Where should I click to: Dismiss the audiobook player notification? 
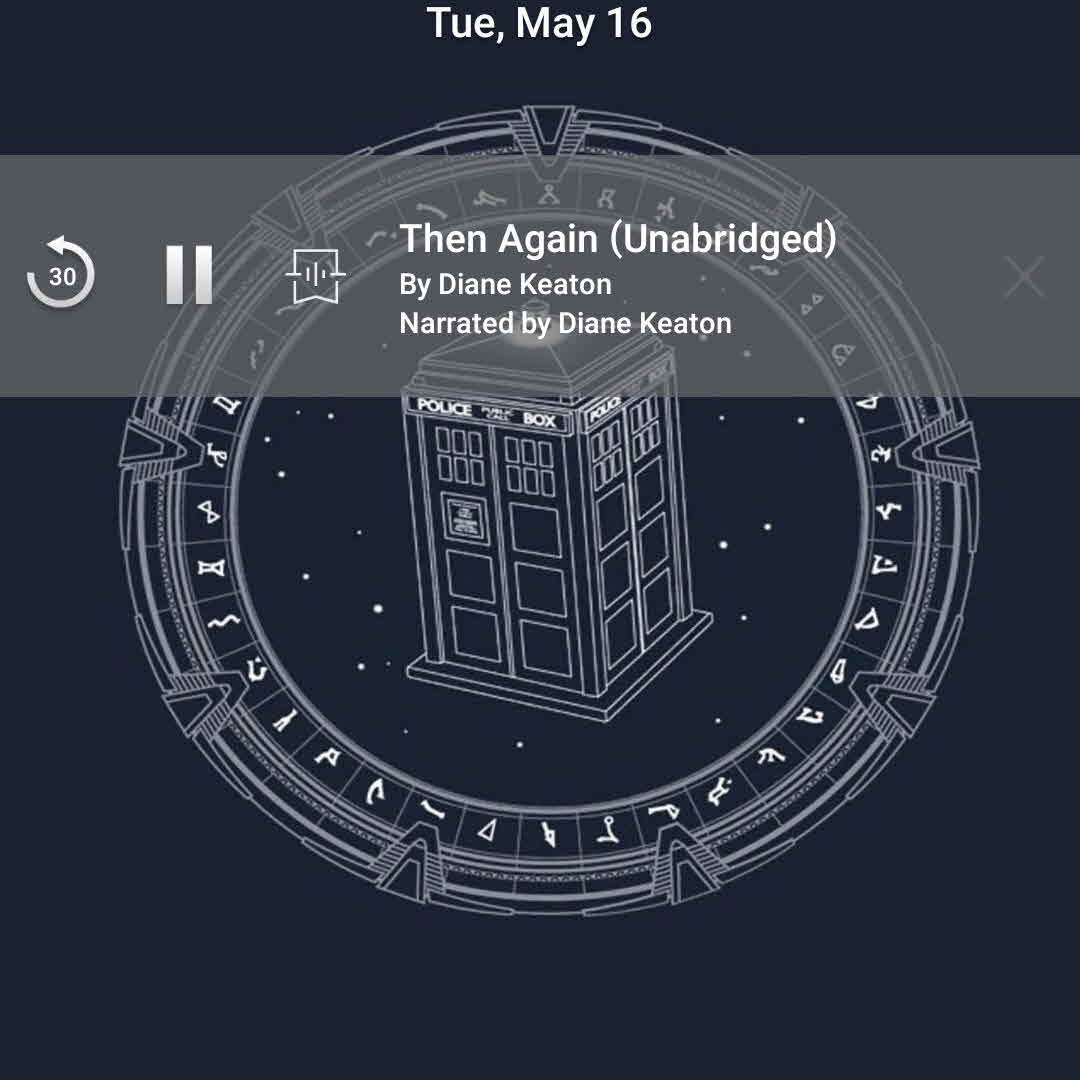[1023, 277]
